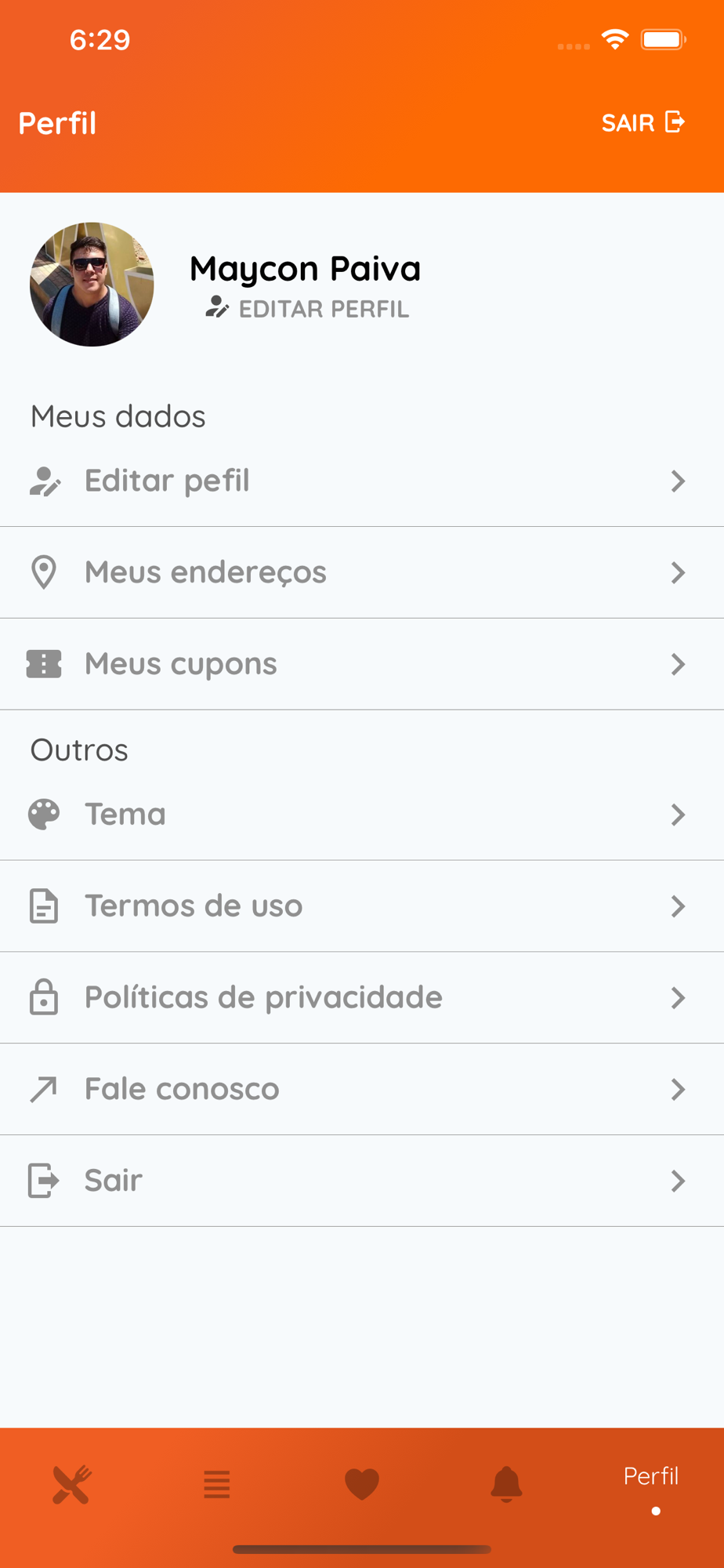Open the Tema settings row

coord(360,815)
